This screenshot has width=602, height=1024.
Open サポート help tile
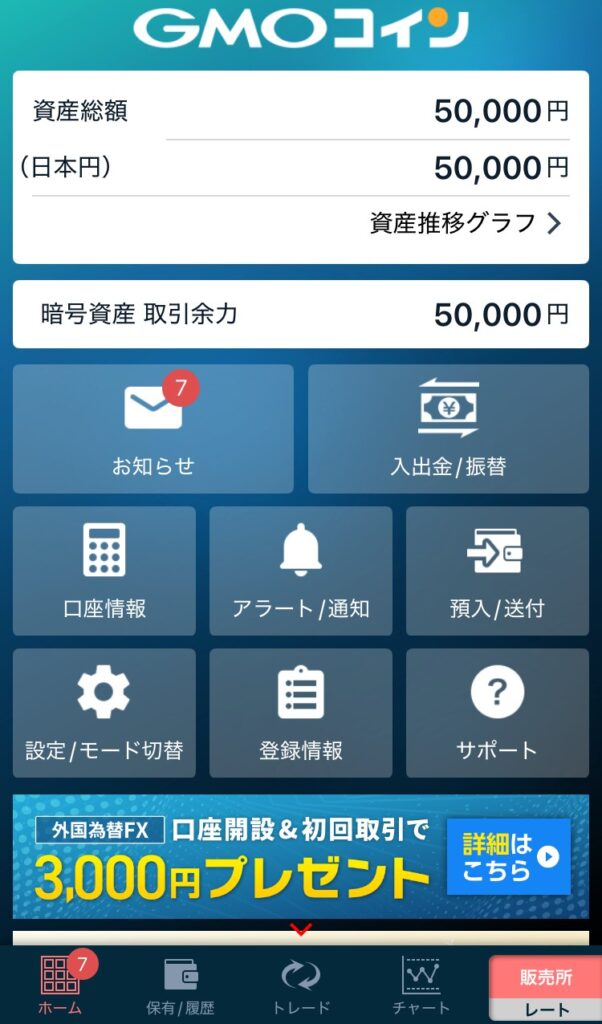pos(497,712)
